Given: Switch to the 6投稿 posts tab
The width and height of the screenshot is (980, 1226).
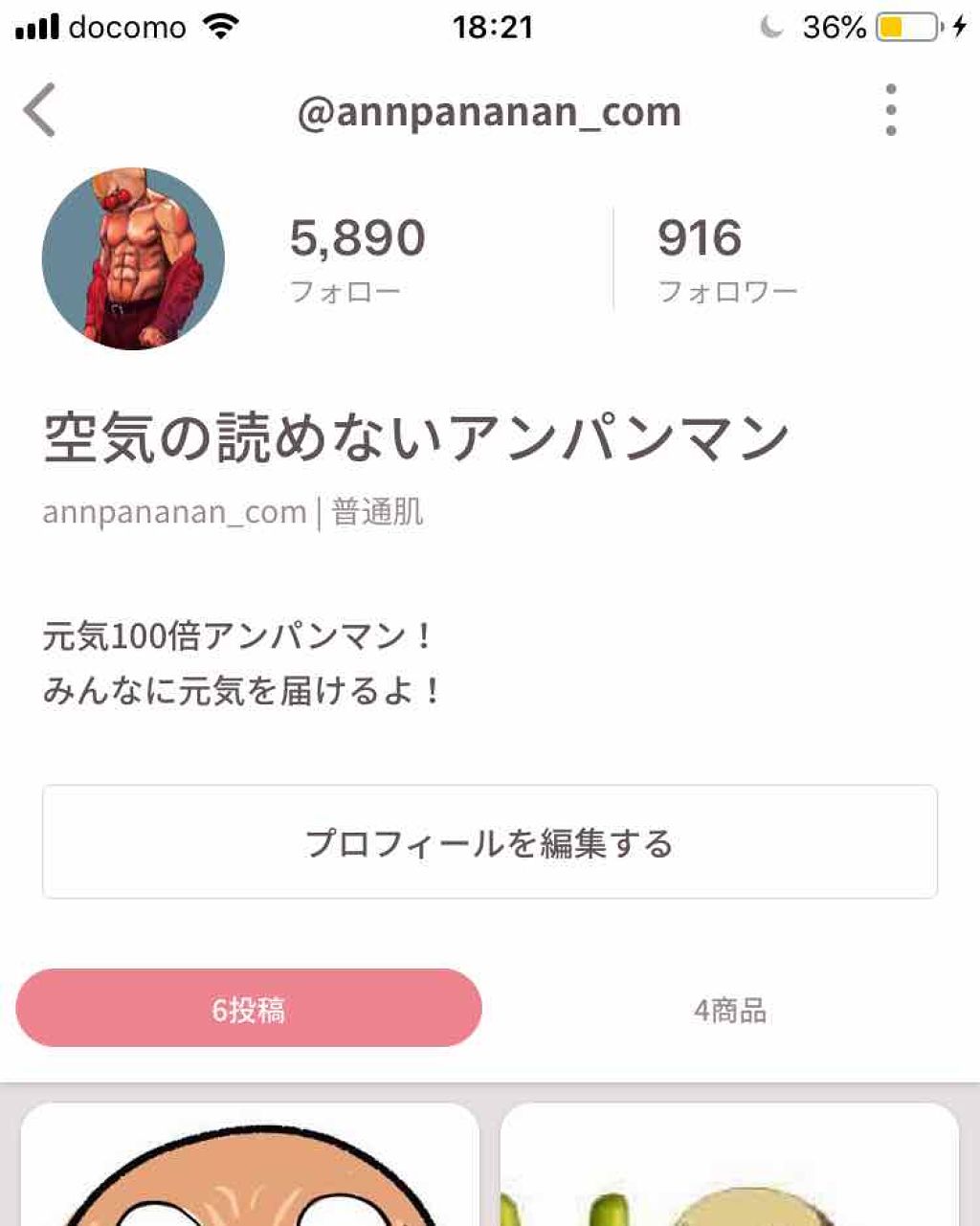Looking at the screenshot, I should click(x=250, y=1007).
